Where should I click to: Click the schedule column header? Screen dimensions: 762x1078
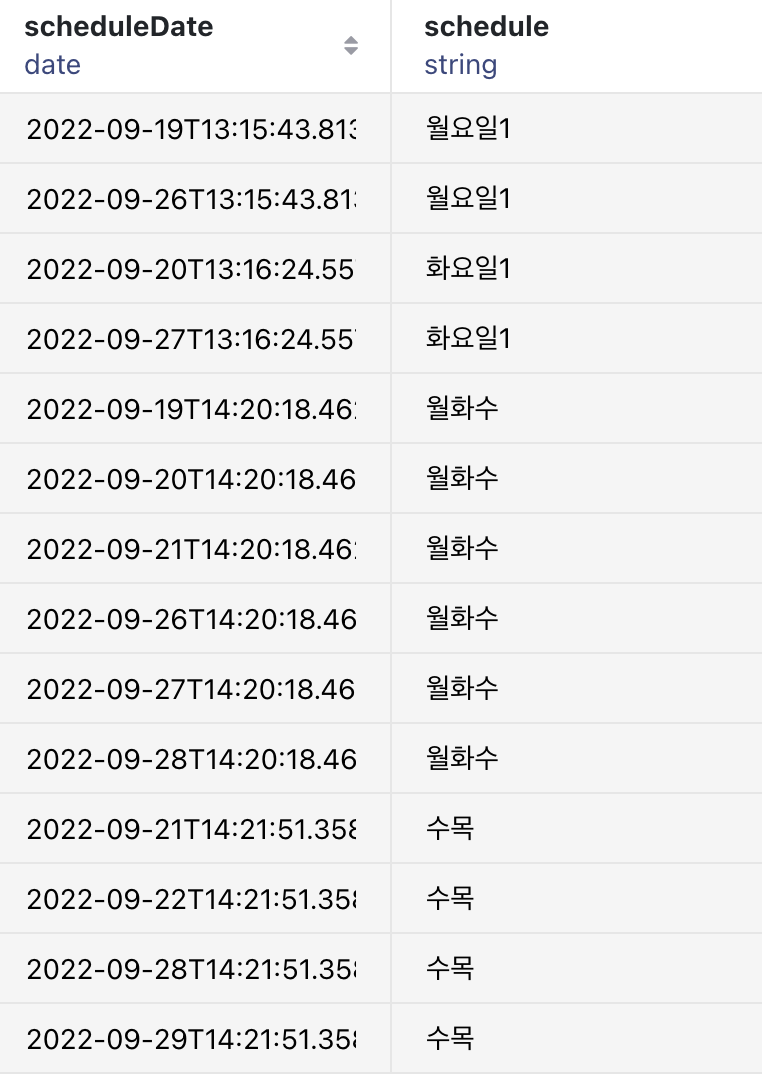pos(486,27)
